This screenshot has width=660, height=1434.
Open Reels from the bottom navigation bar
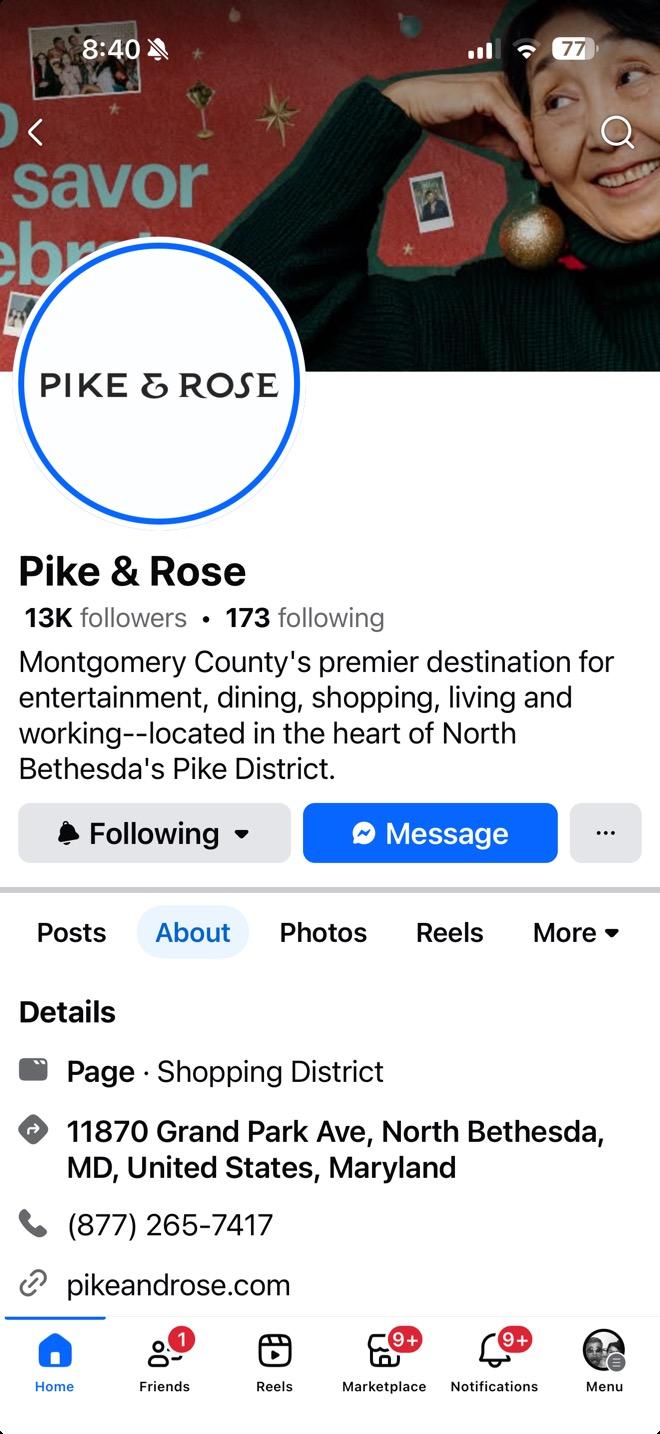274,1362
